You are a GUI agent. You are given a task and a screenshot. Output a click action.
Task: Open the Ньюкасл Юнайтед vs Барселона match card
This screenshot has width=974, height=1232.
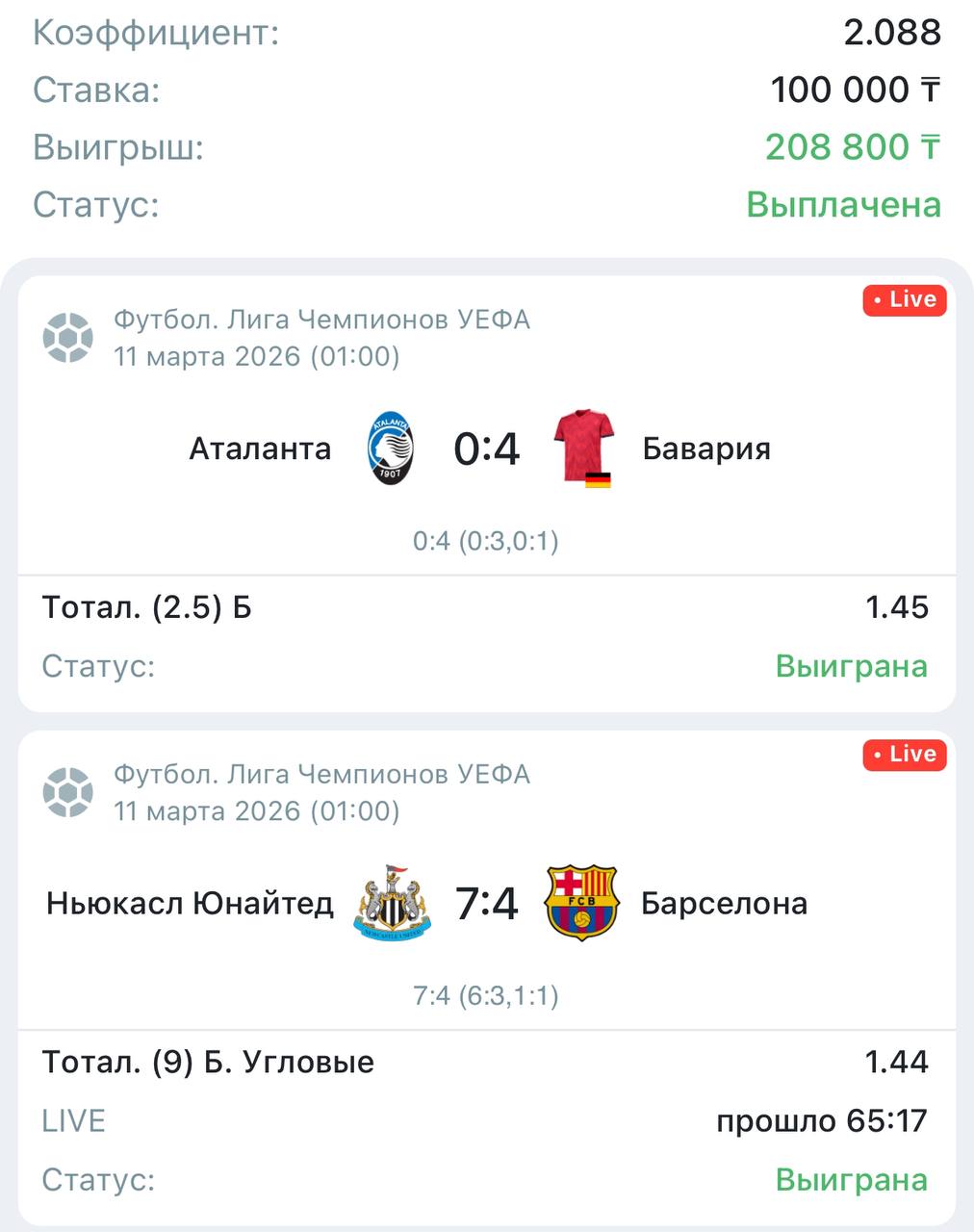(486, 904)
